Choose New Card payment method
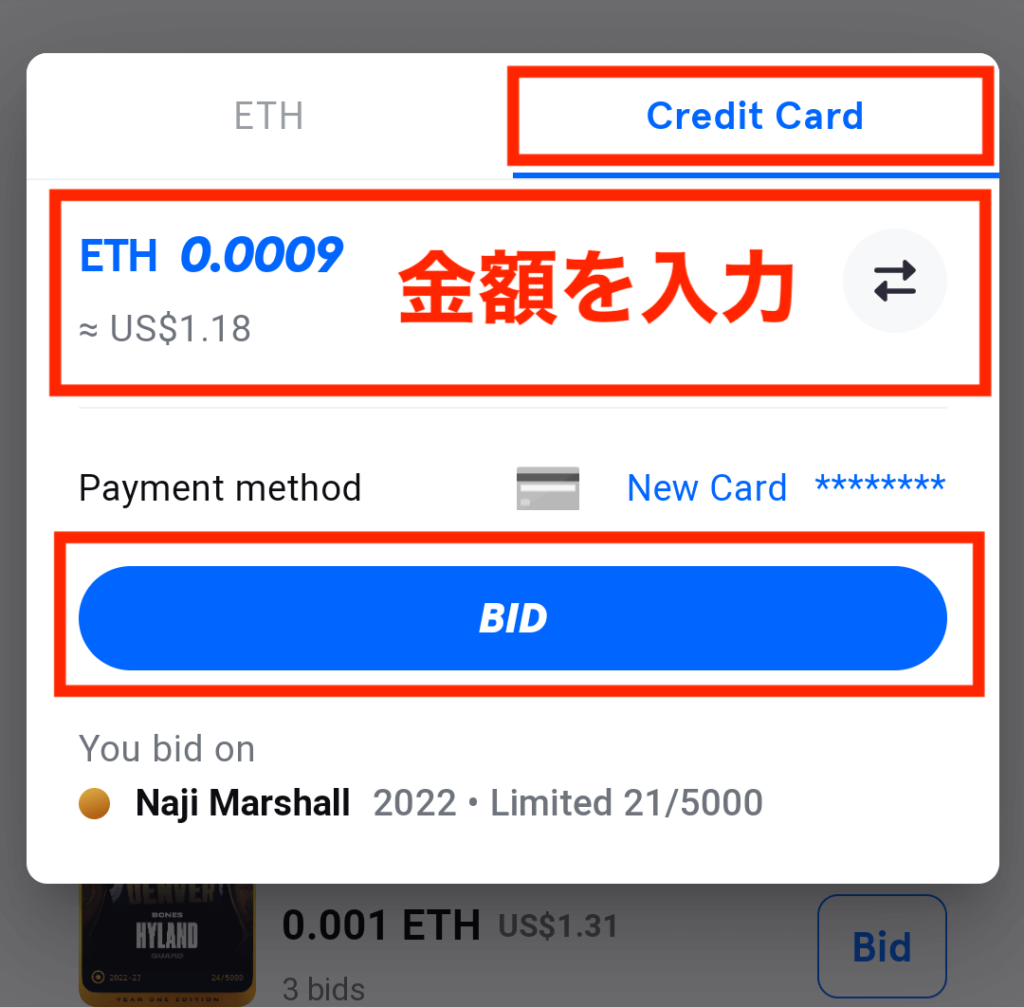The width and height of the screenshot is (1024, 1007). 706,488
